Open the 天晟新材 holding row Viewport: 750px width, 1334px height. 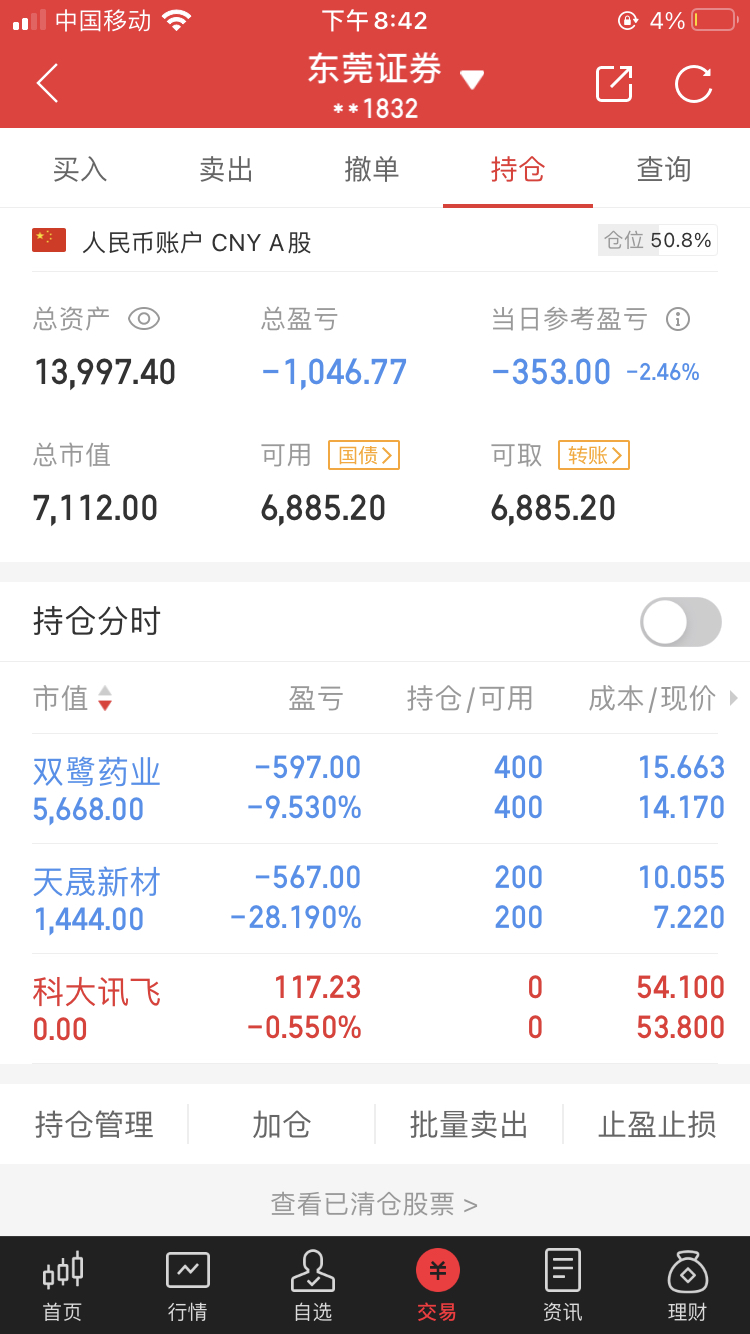(375, 898)
